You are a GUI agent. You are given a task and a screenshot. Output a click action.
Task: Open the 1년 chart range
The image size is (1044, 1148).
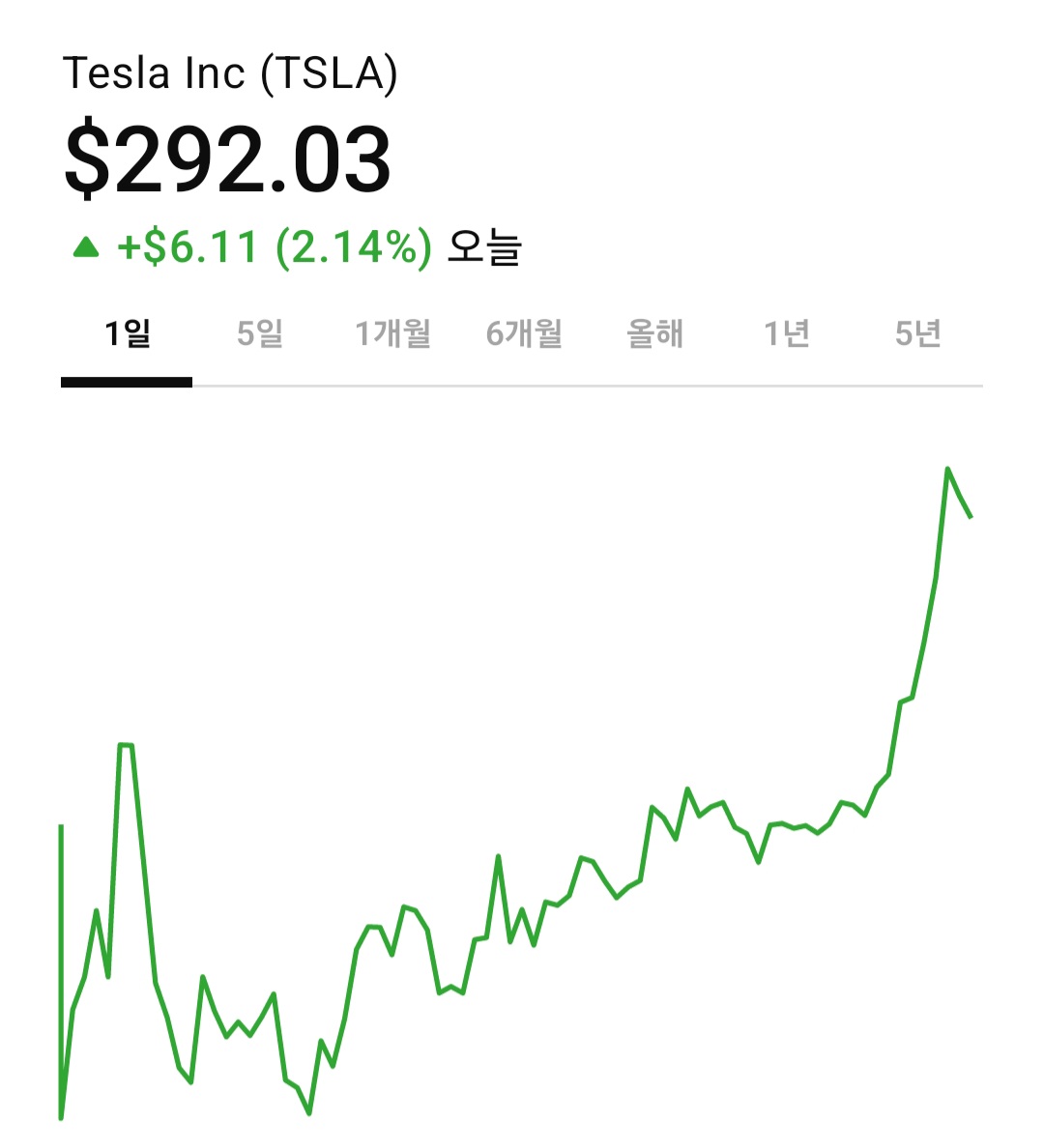tap(786, 334)
